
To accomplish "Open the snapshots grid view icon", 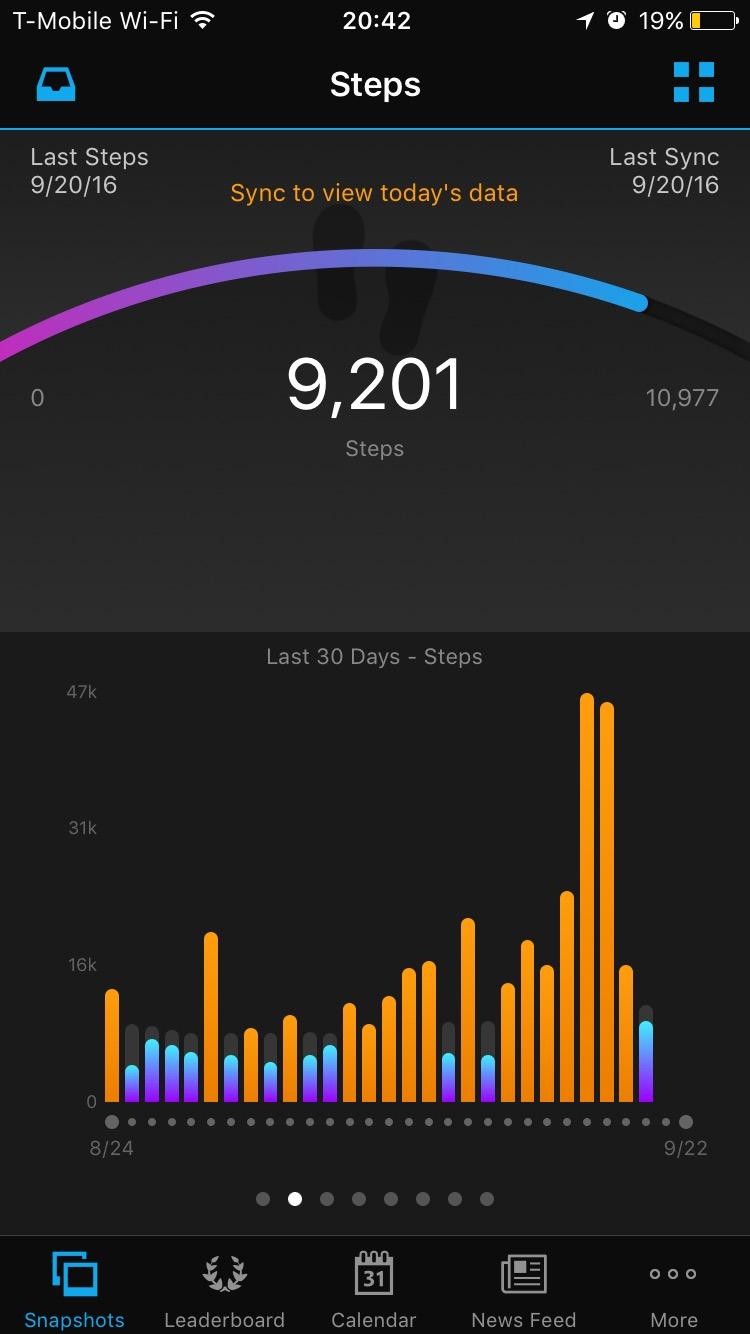I will pyautogui.click(x=694, y=82).
